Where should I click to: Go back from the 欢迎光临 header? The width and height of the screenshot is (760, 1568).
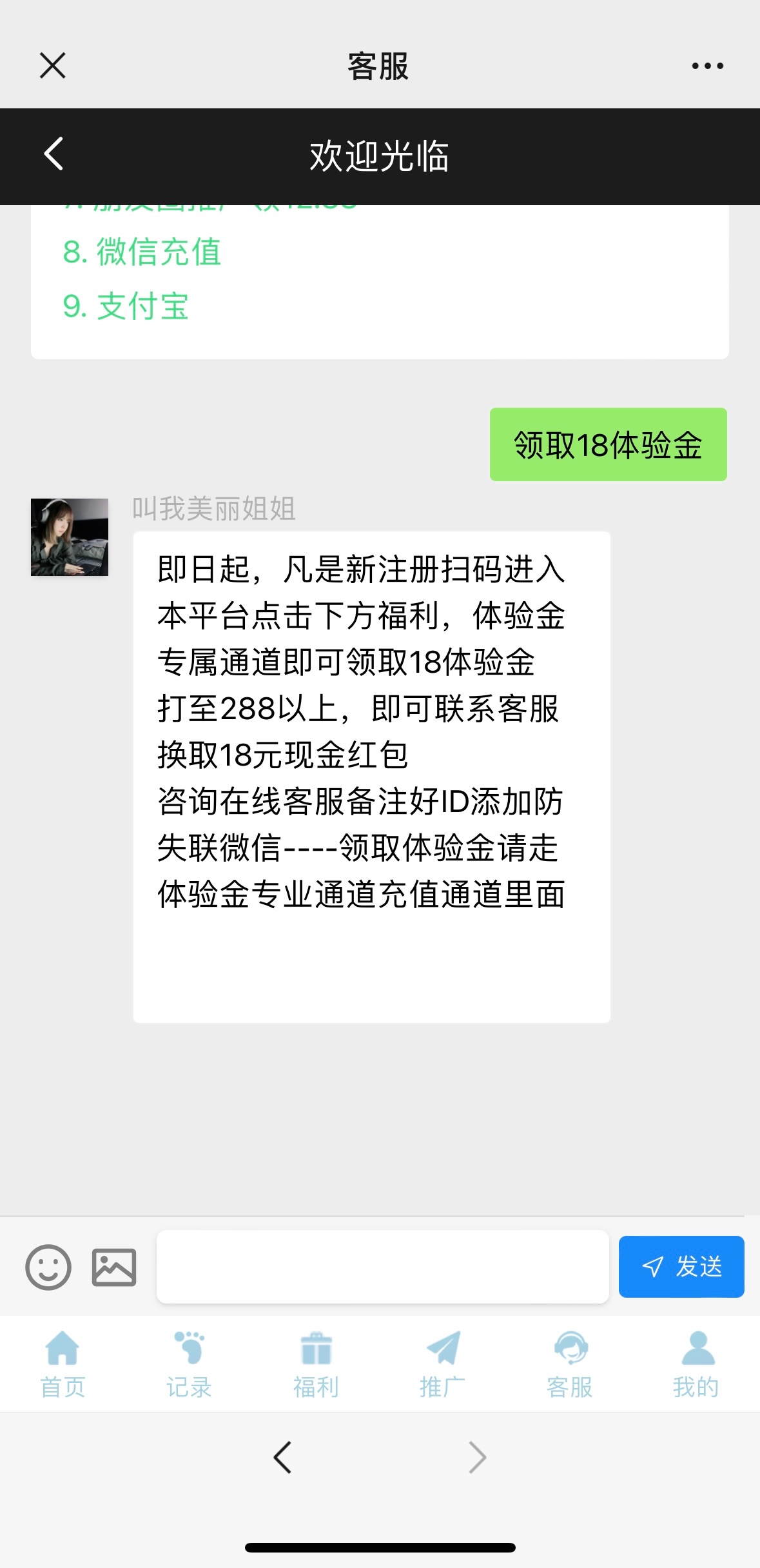pos(54,154)
